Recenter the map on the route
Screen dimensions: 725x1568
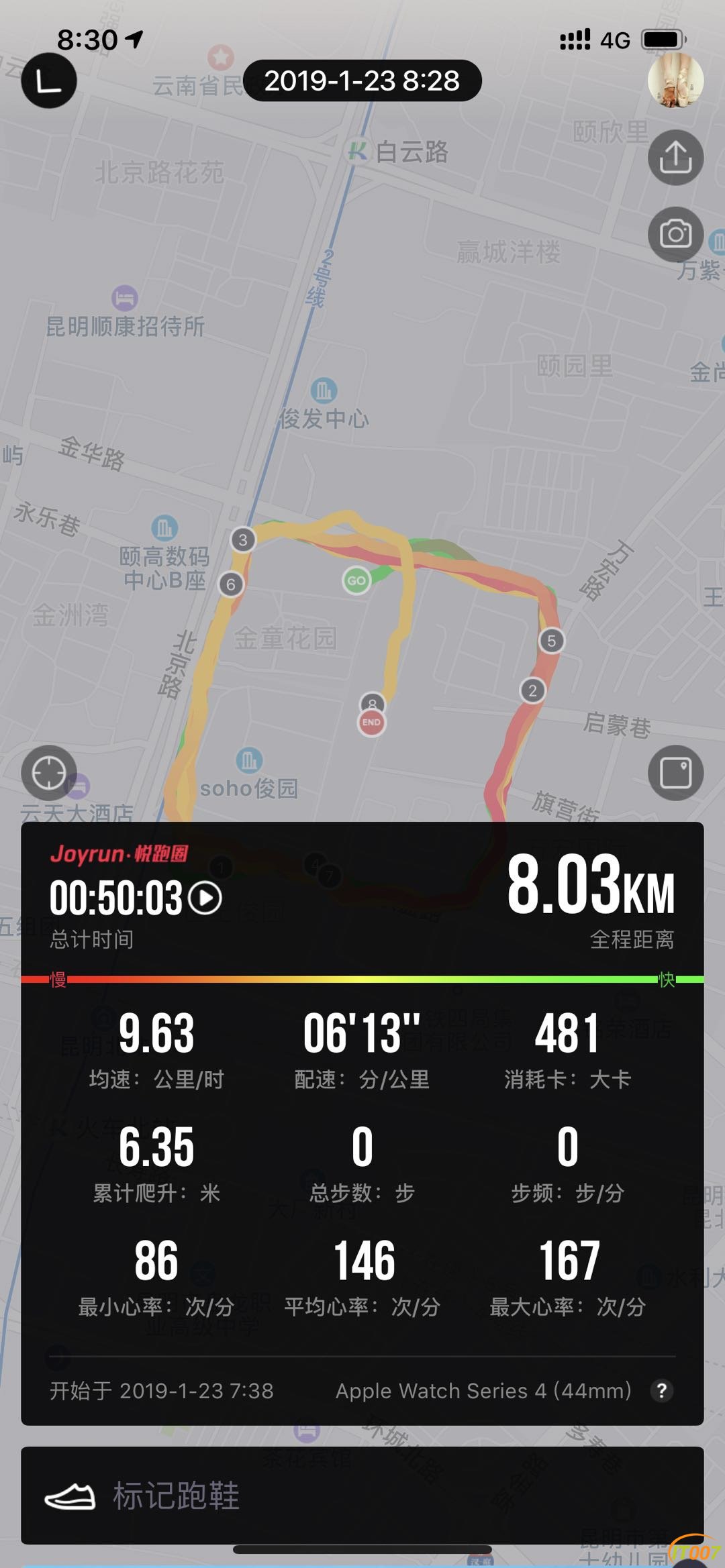(49, 773)
